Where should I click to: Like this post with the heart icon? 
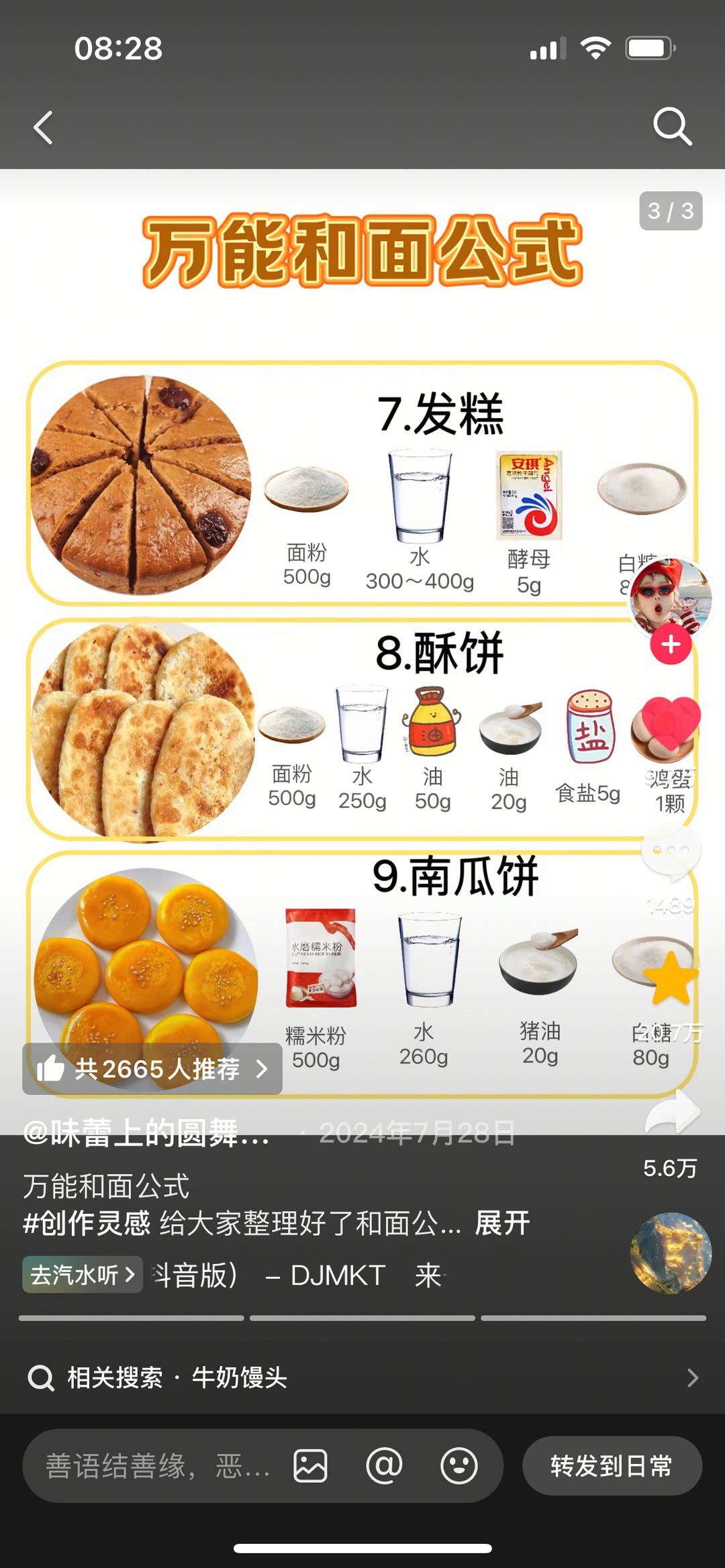coord(671,723)
